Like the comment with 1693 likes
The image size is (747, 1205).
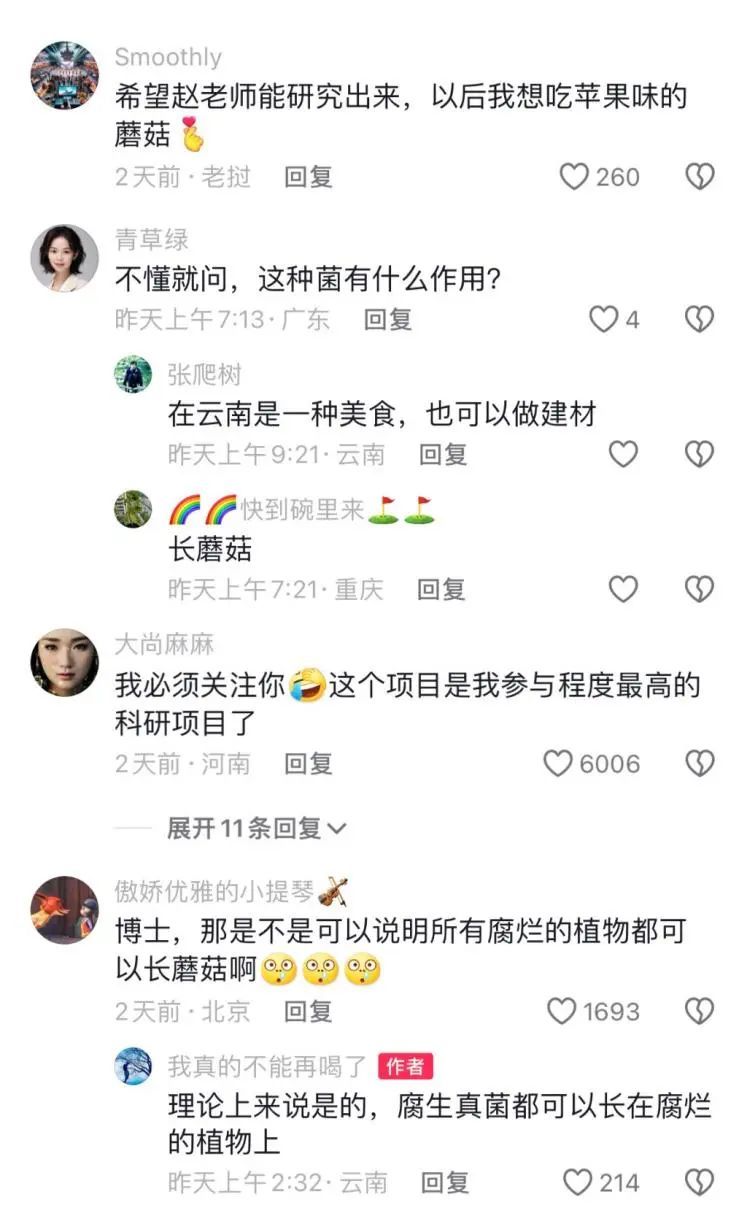[567, 1011]
